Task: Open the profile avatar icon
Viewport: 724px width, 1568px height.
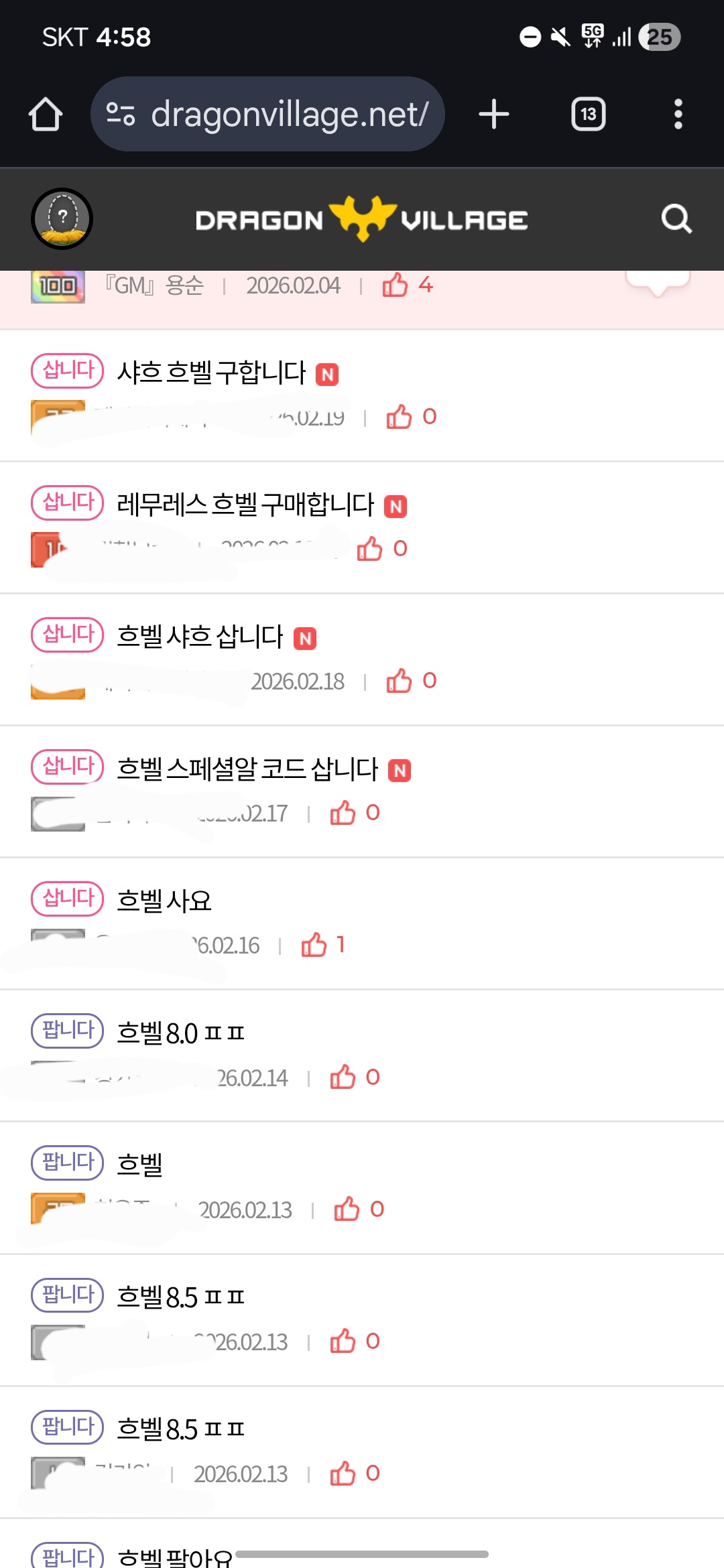Action: point(62,218)
